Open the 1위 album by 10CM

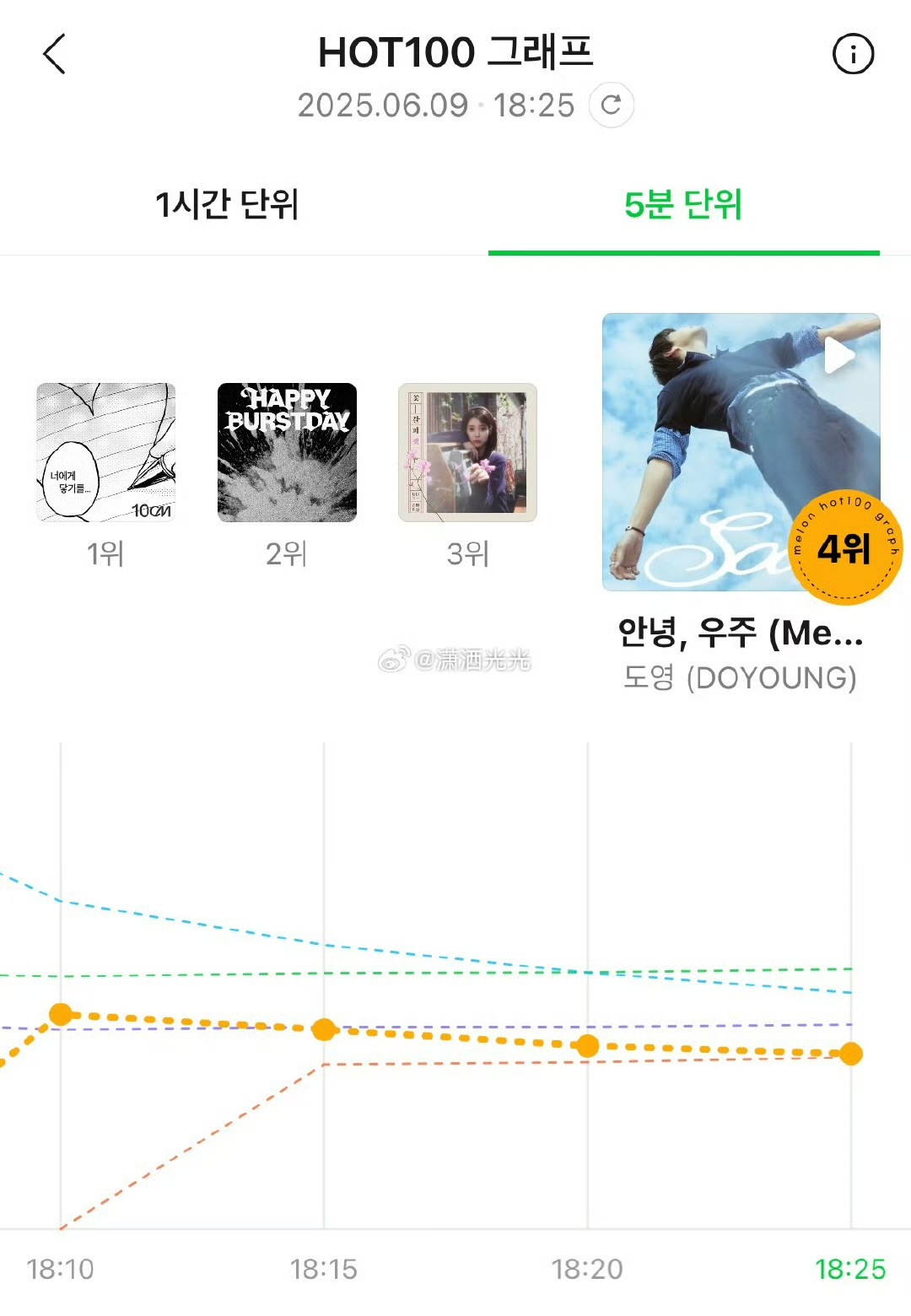[x=106, y=452]
